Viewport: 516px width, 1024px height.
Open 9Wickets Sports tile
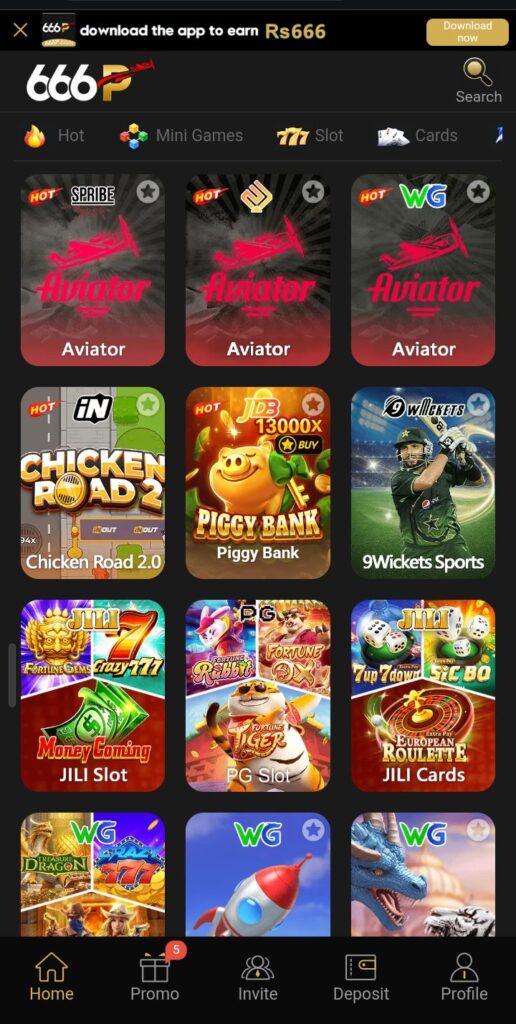(x=423, y=483)
